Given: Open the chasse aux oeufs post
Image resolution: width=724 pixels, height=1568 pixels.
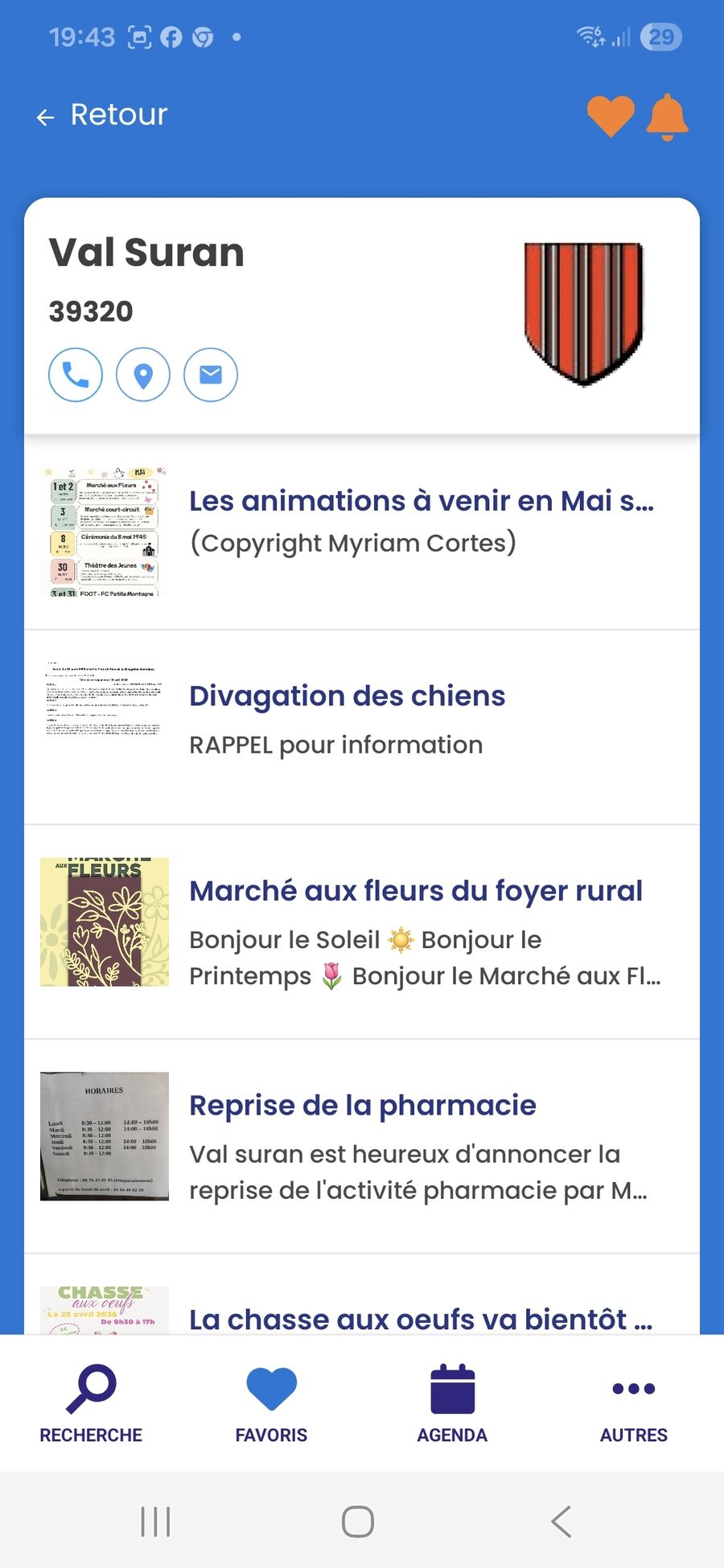Looking at the screenshot, I should tap(420, 1319).
